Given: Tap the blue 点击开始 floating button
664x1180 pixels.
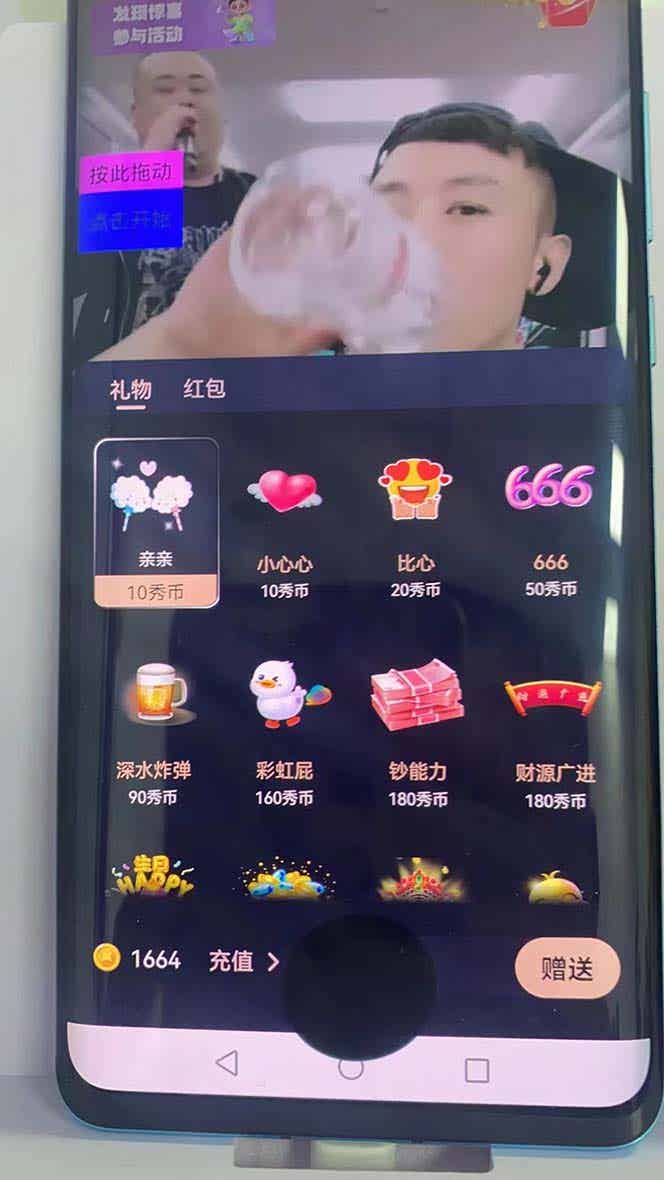Looking at the screenshot, I should point(131,219).
